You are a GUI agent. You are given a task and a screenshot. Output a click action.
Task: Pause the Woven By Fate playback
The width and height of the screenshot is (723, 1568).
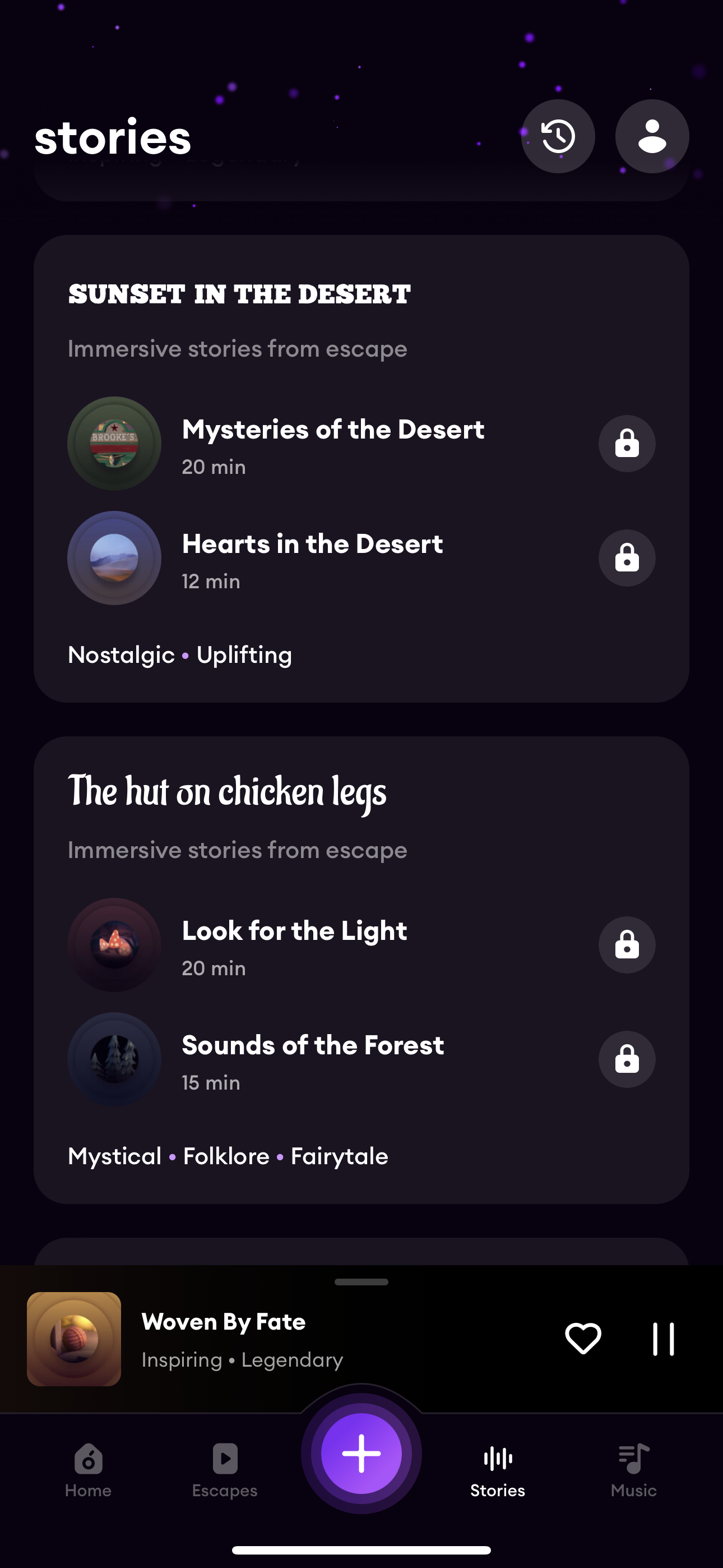(662, 1339)
